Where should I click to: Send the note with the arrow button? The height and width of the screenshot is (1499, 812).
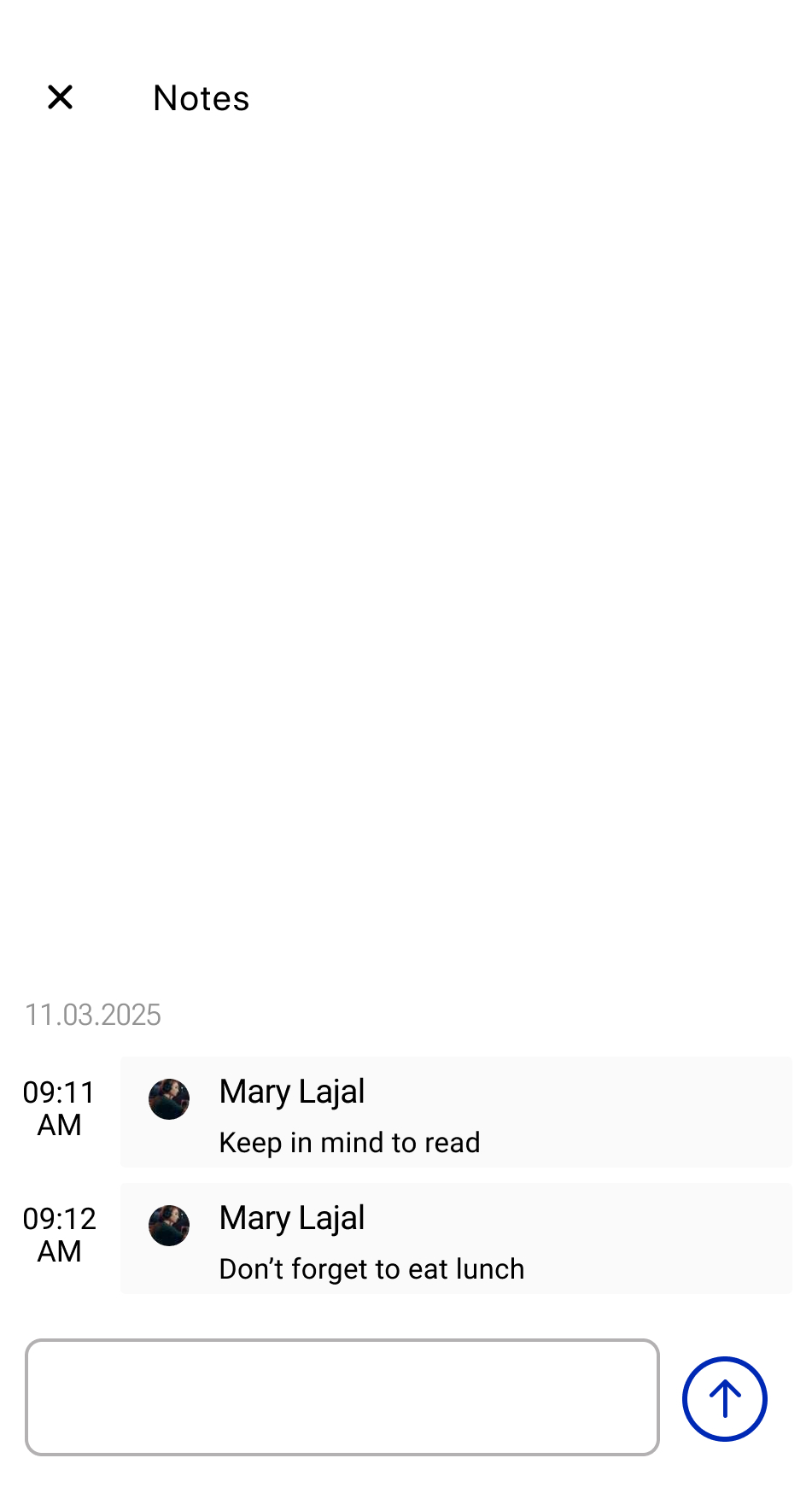[x=724, y=1398]
